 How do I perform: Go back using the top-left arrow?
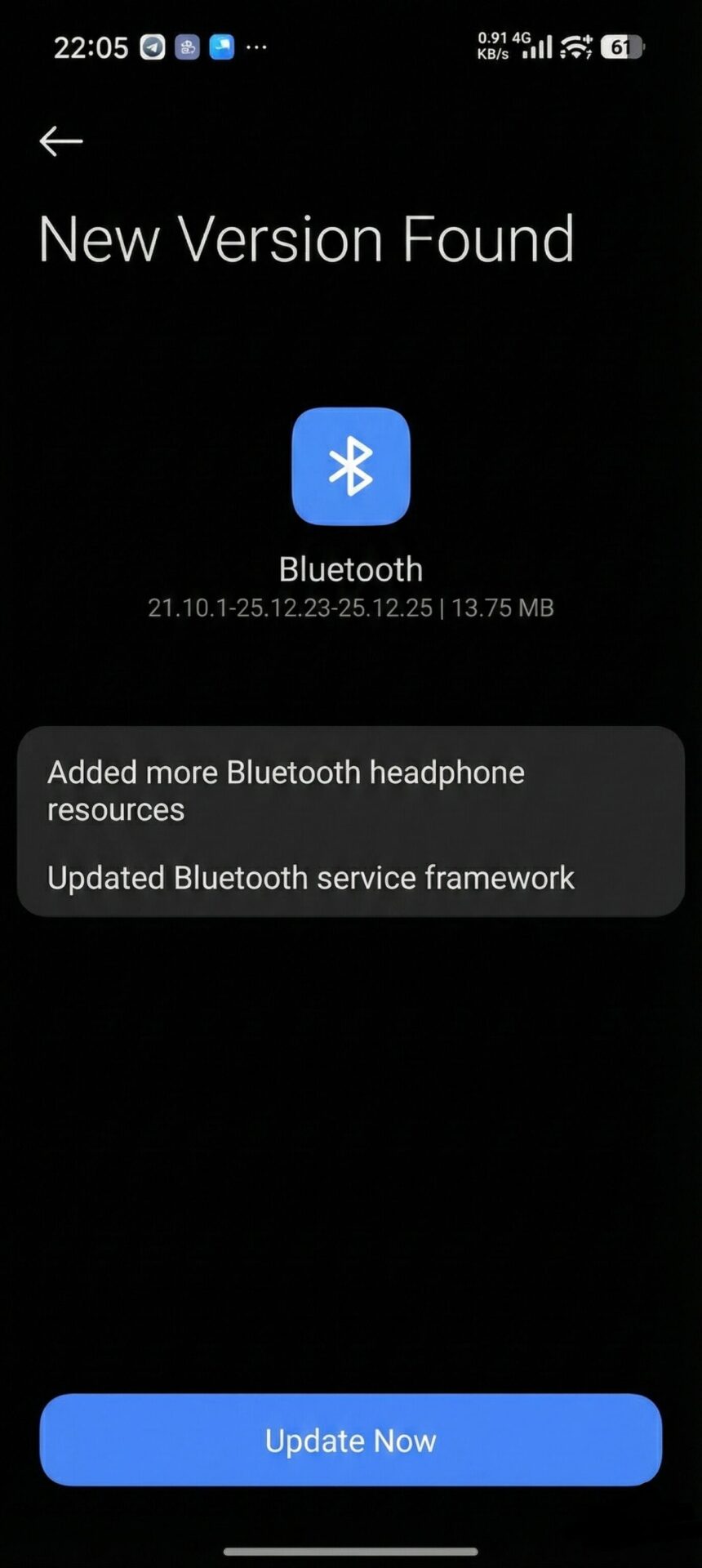coord(61,141)
